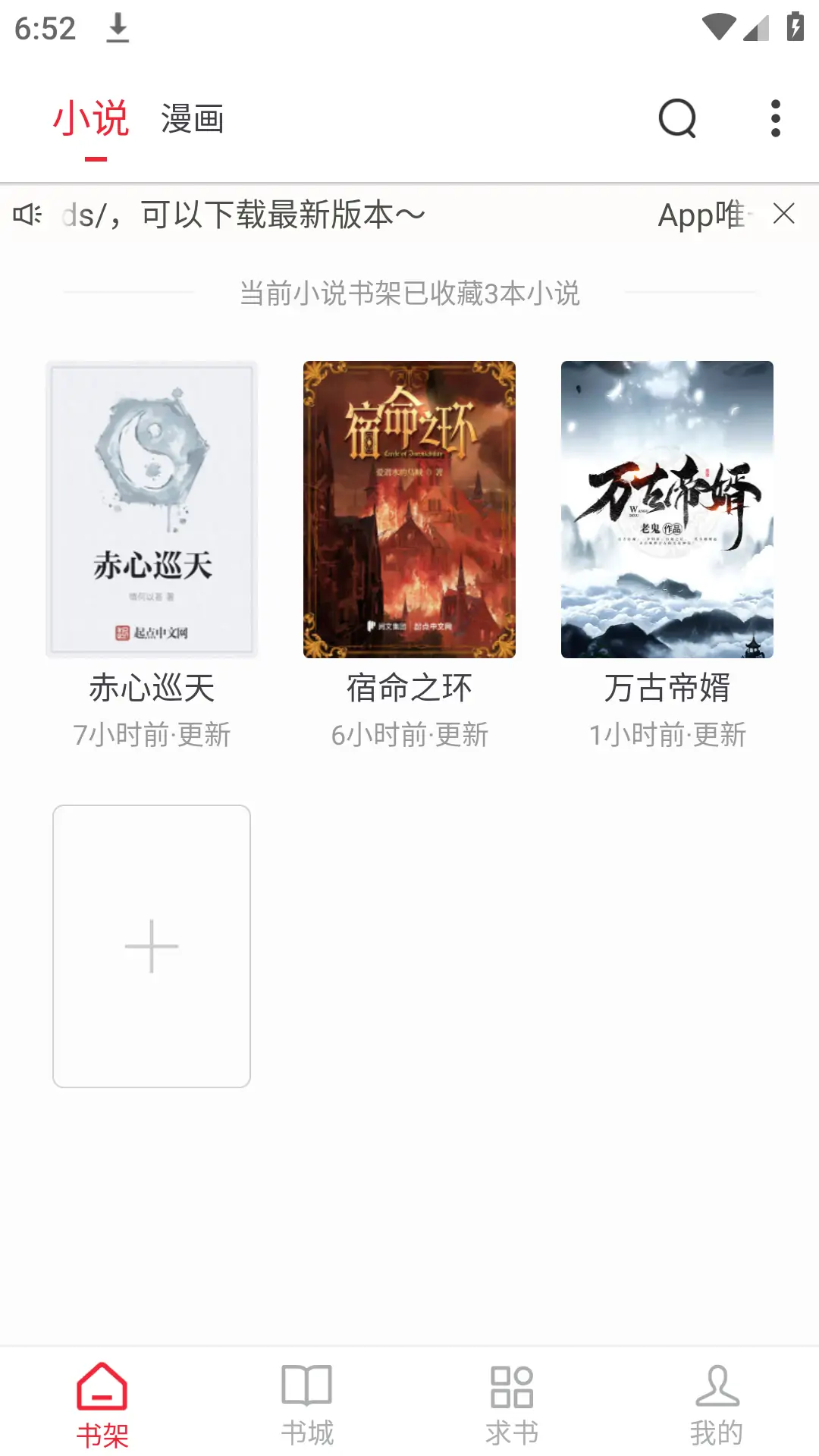819x1456 pixels.
Task: Switch to the 漫画 comics tab
Action: 192,120
